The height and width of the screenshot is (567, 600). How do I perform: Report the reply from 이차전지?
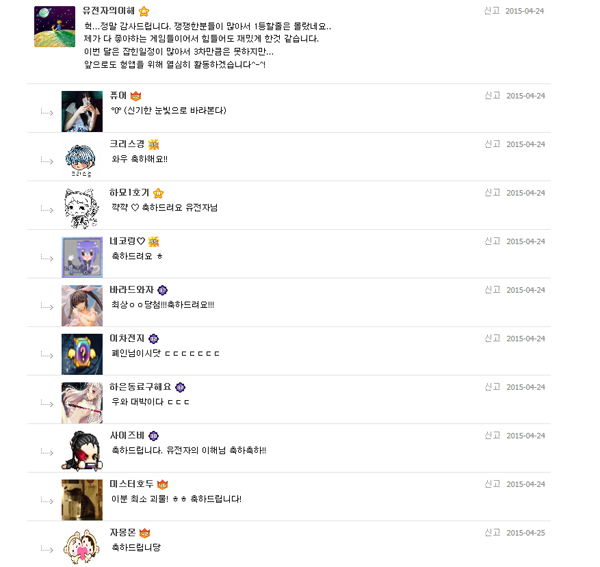click(492, 338)
